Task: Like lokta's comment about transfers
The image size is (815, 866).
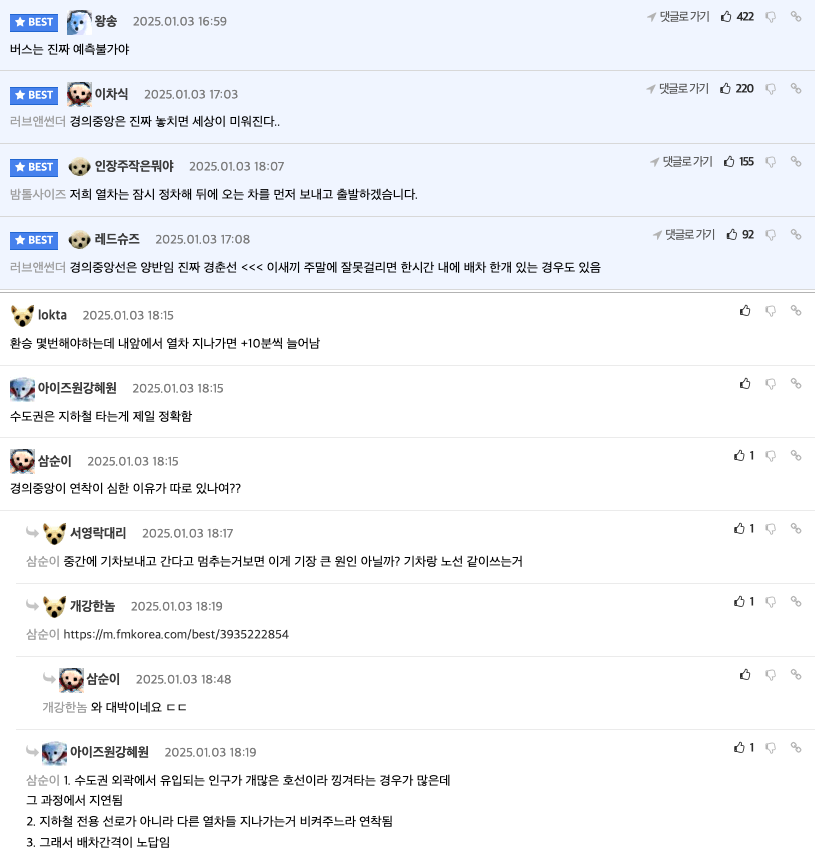Action: coord(745,311)
